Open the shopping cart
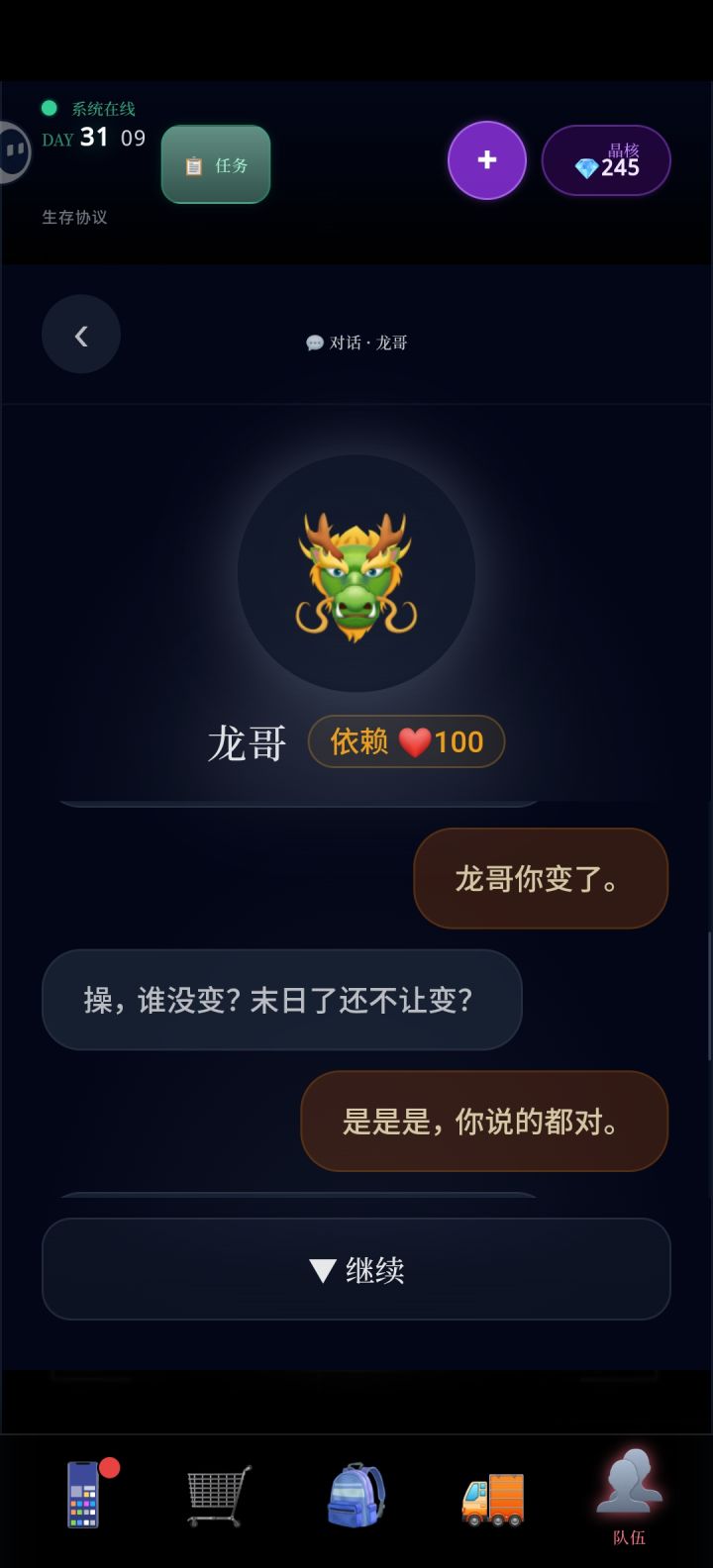The width and height of the screenshot is (713, 1568). click(216, 1495)
